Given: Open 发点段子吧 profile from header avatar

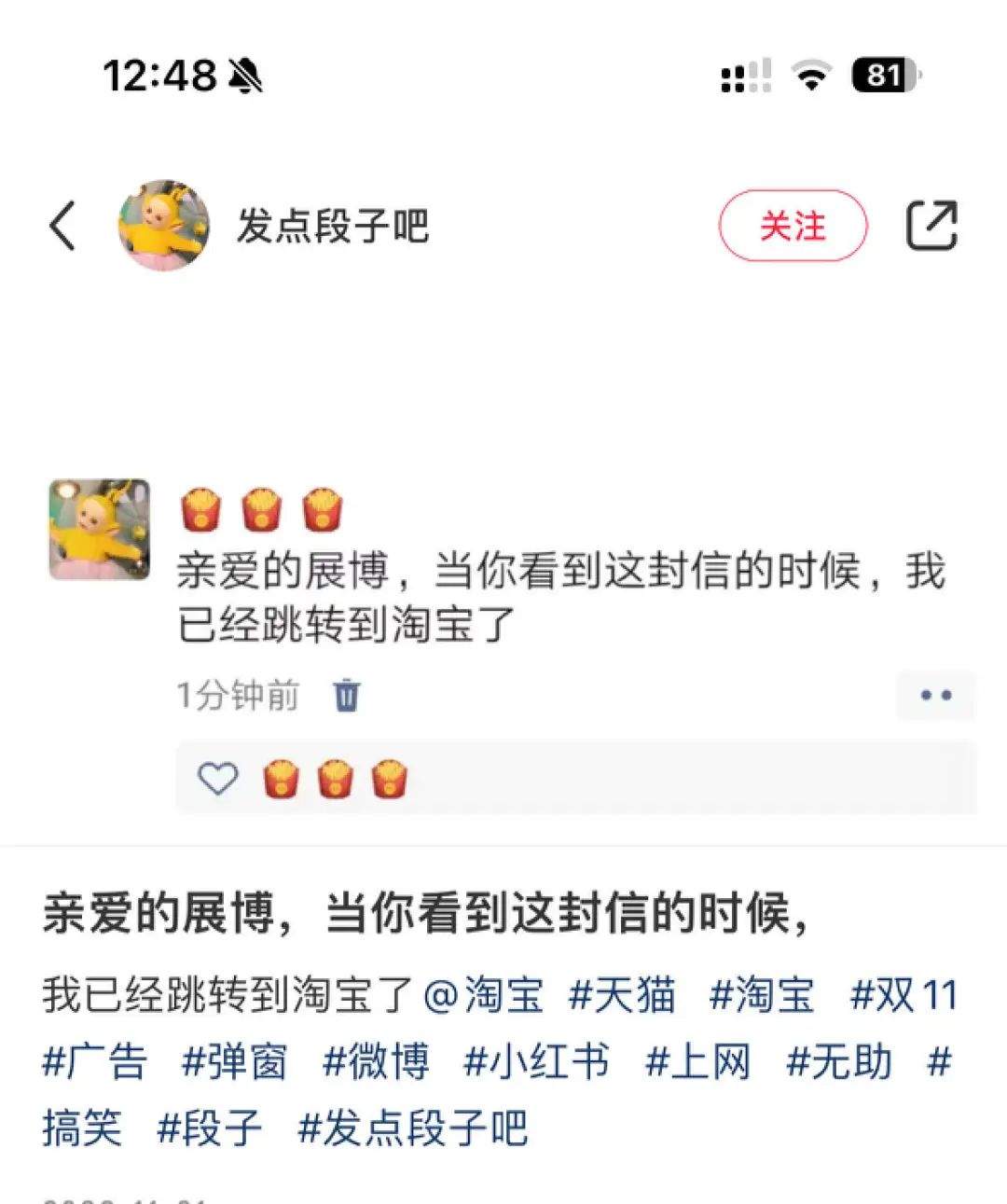Looking at the screenshot, I should coord(164,226).
